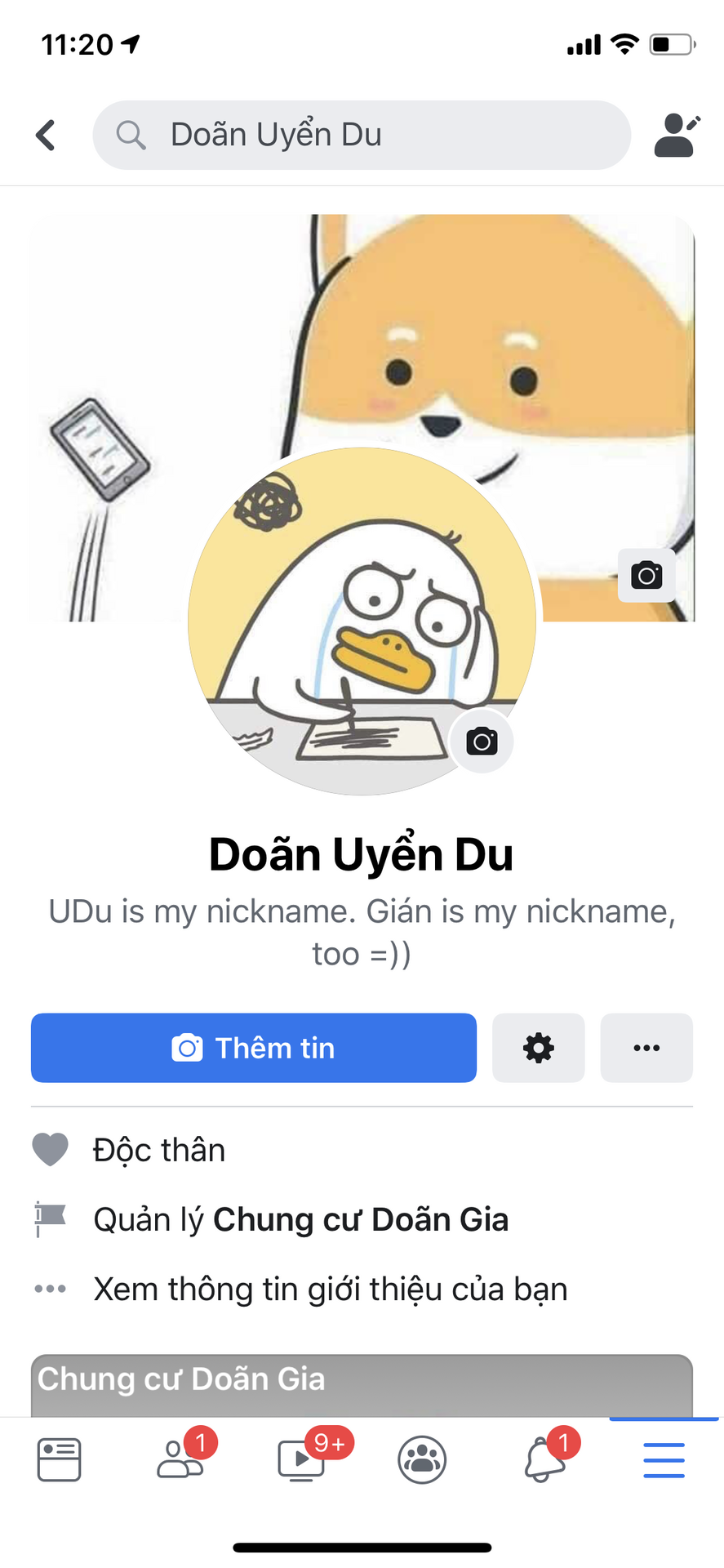Open the hamburger menu tab
Screen dimensions: 724x1568
tap(664, 1459)
